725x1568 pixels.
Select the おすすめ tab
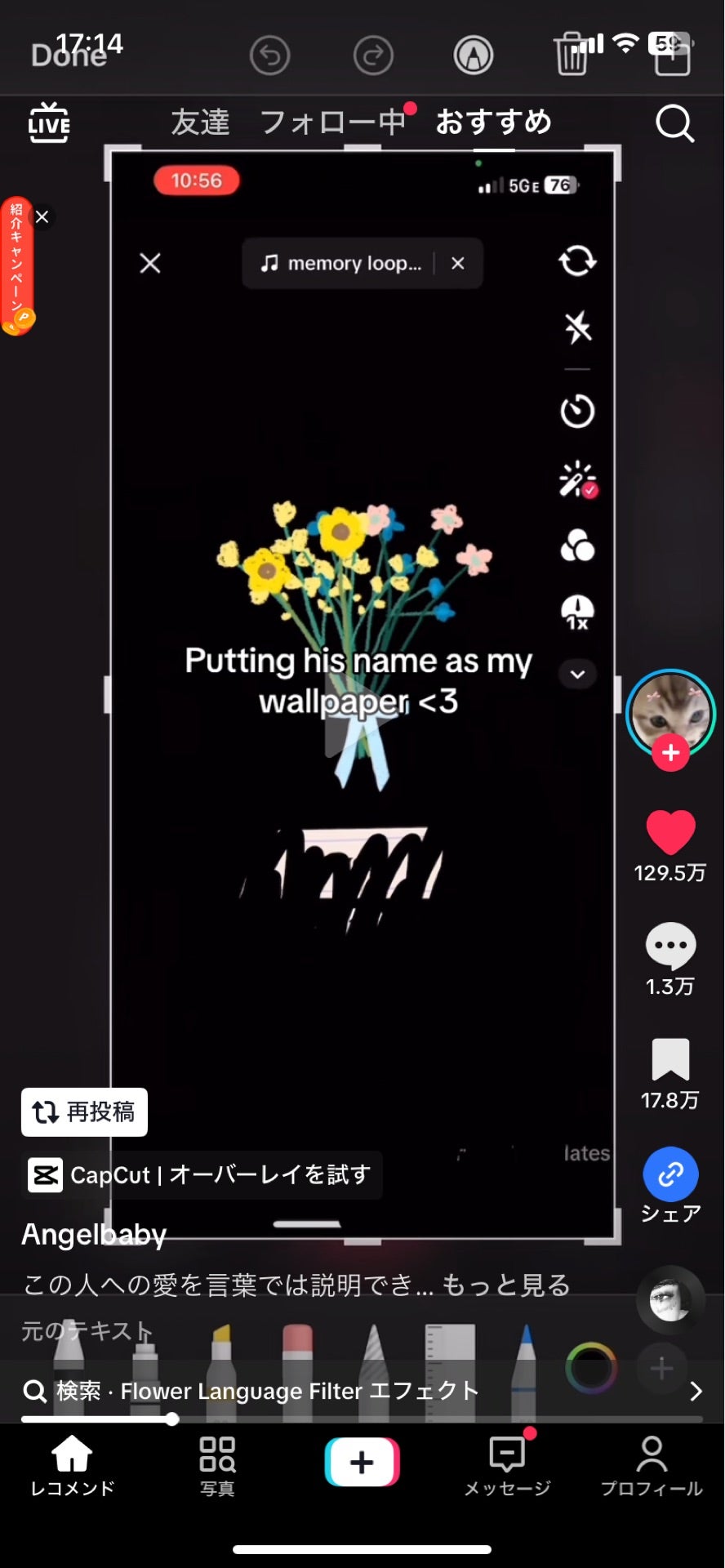(493, 122)
